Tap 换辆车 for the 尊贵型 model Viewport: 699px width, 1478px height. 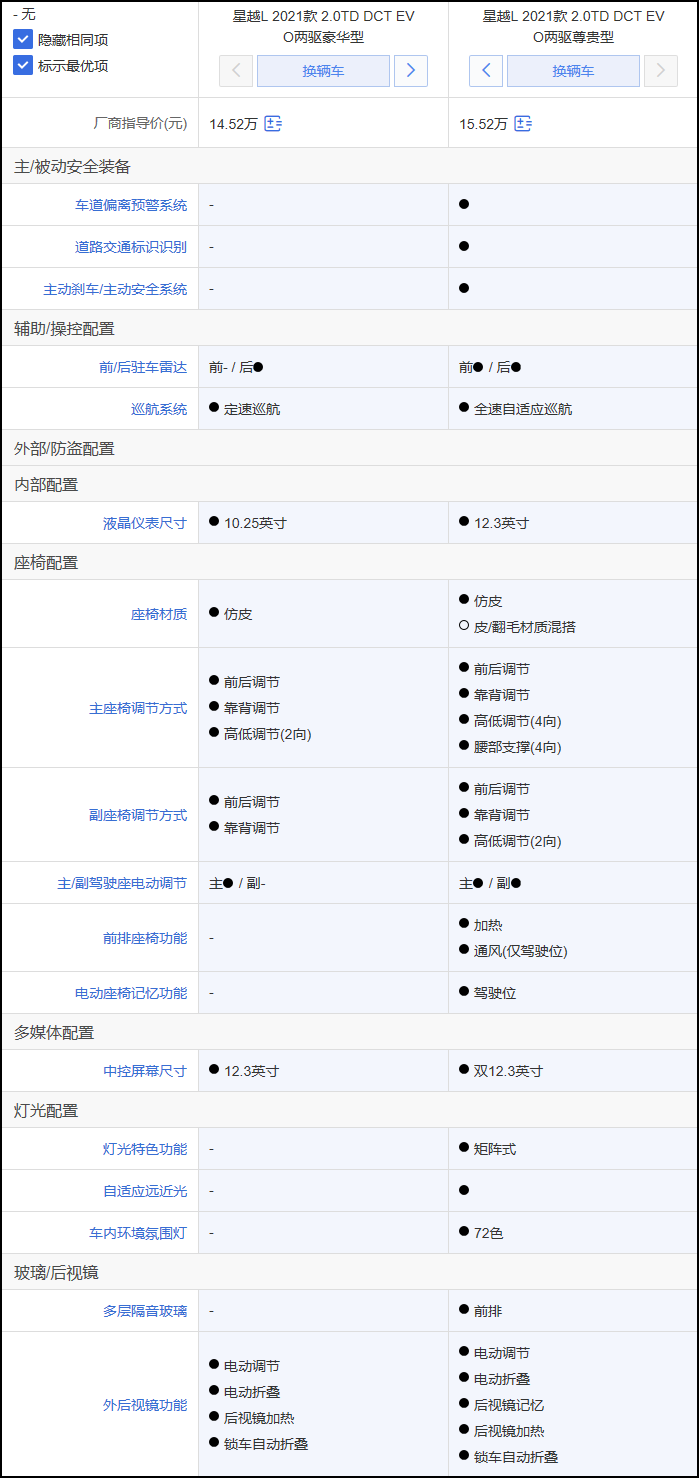573,71
